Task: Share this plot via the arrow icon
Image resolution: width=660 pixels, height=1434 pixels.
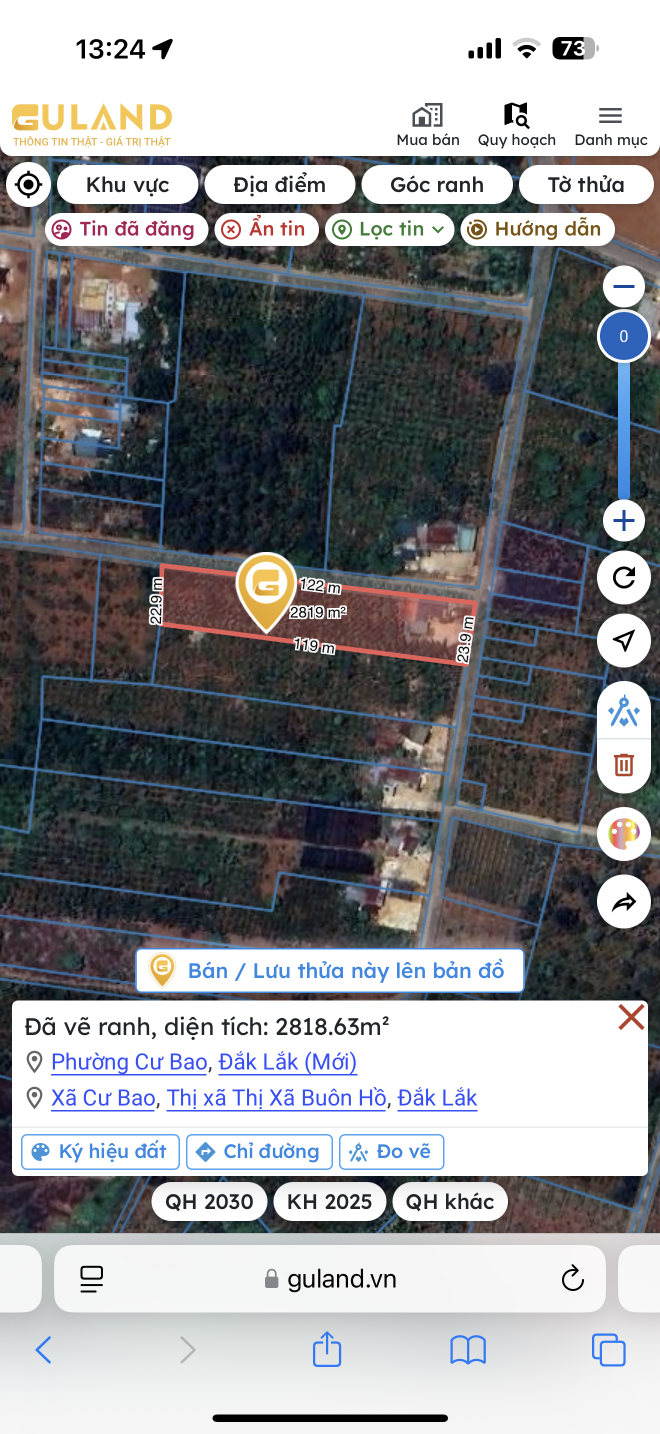Action: pyautogui.click(x=624, y=903)
